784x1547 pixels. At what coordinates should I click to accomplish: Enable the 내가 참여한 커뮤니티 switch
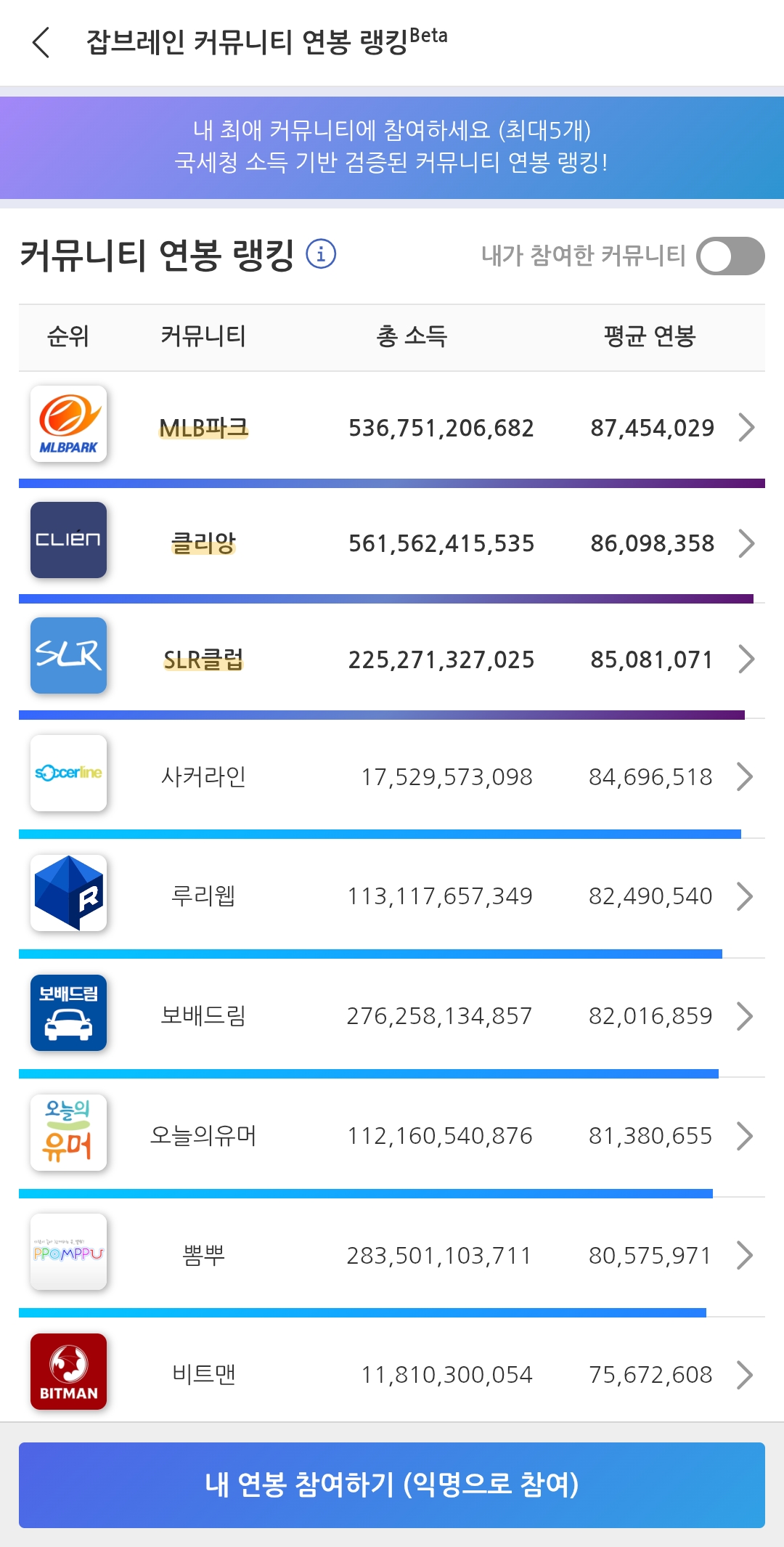730,256
